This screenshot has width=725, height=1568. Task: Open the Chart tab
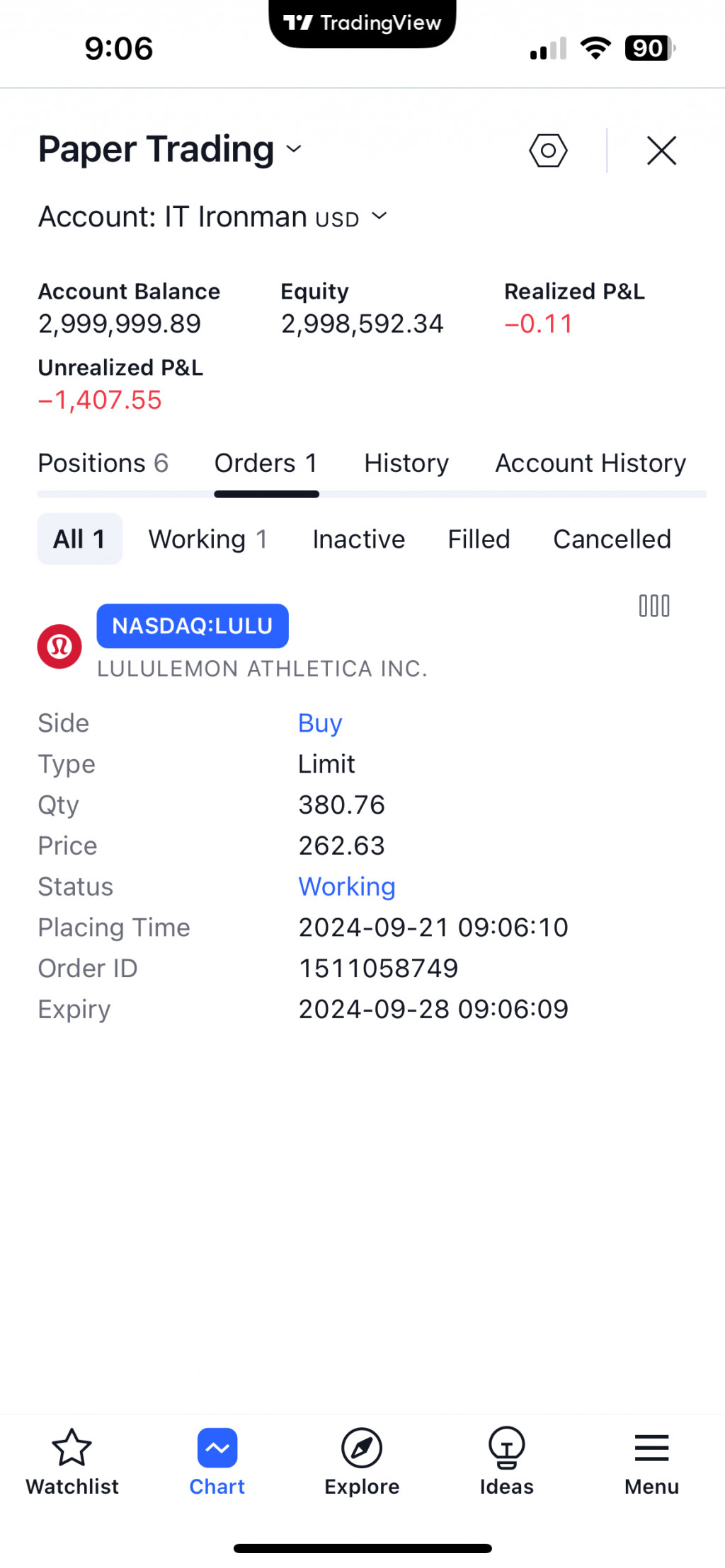pyautogui.click(x=217, y=1461)
